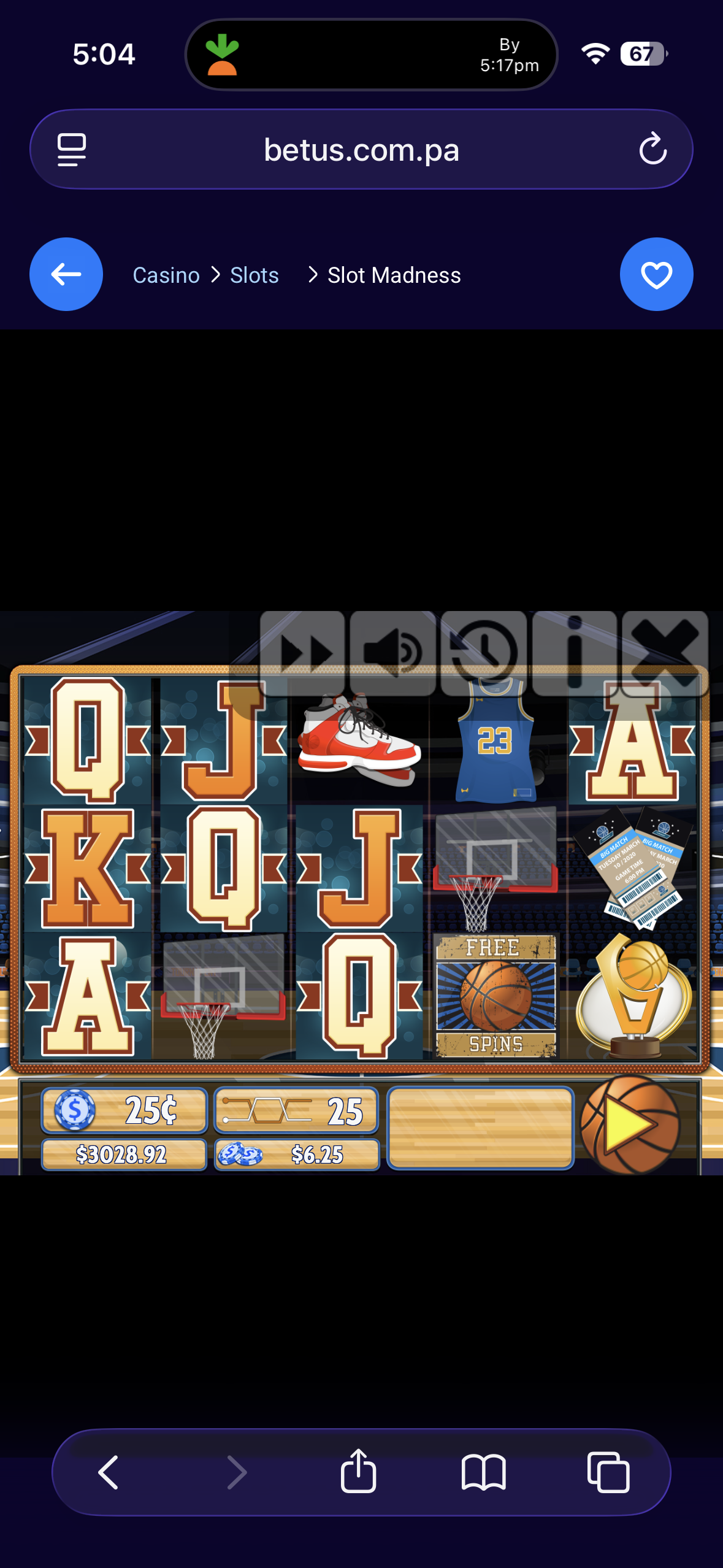Mute the game sound

click(393, 653)
